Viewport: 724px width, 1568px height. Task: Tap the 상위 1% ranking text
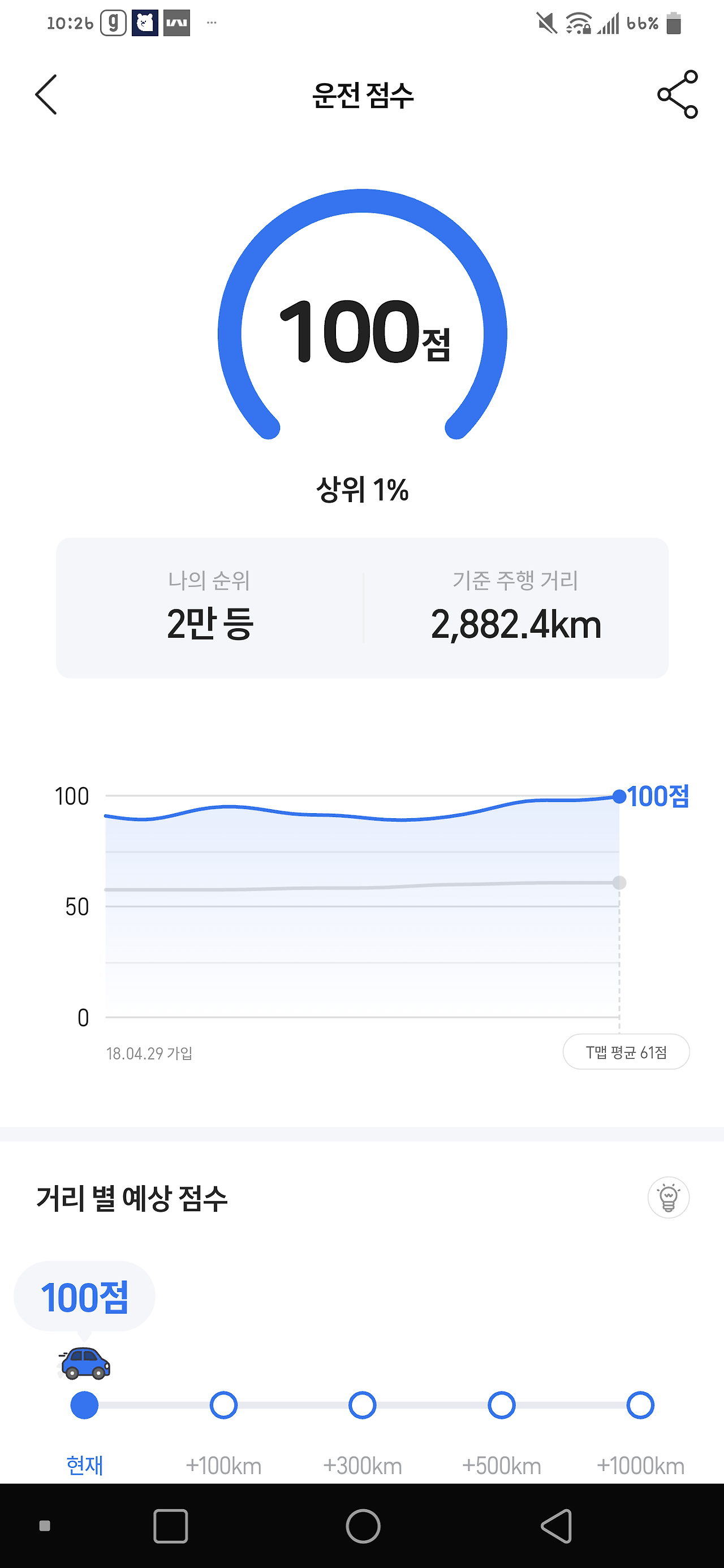click(x=361, y=487)
